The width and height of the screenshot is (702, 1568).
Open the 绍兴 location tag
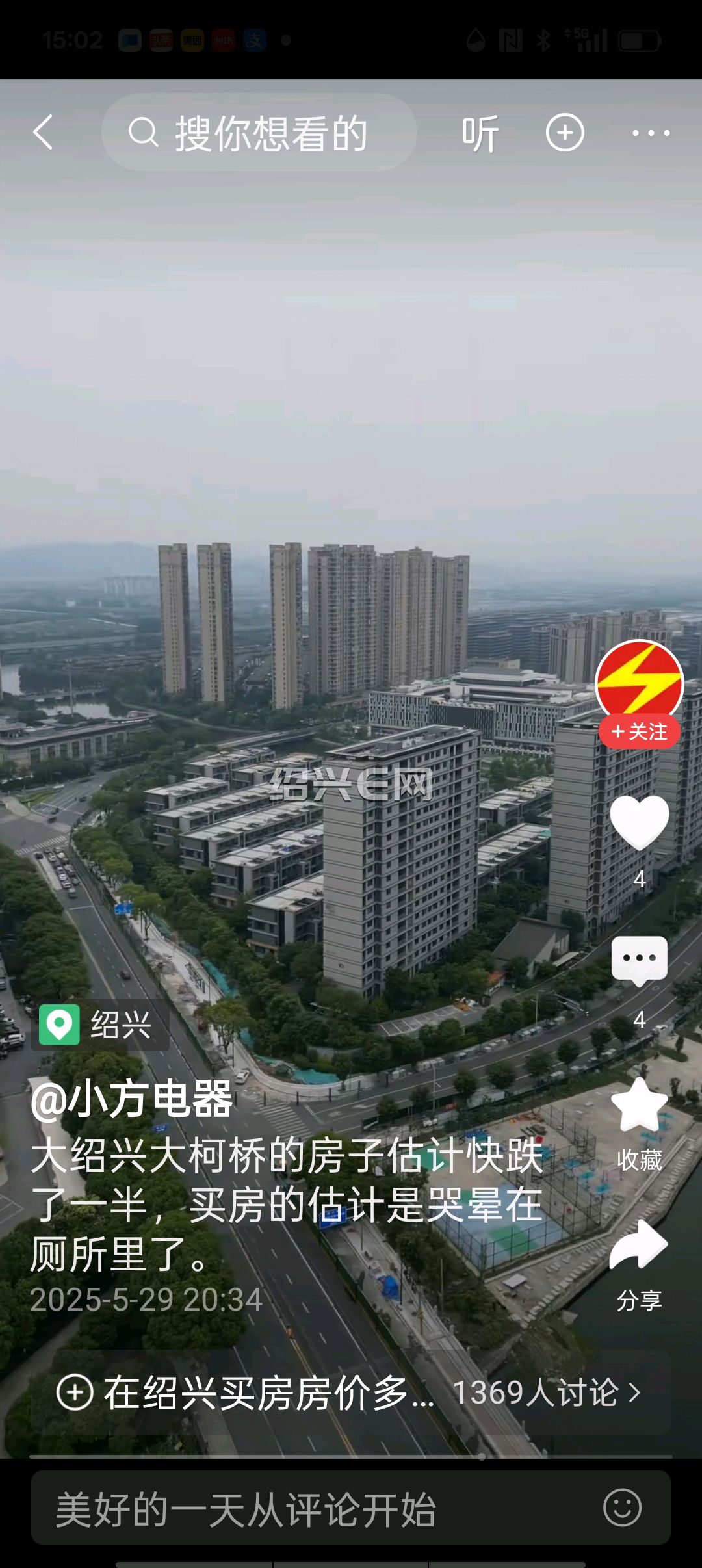(101, 1025)
